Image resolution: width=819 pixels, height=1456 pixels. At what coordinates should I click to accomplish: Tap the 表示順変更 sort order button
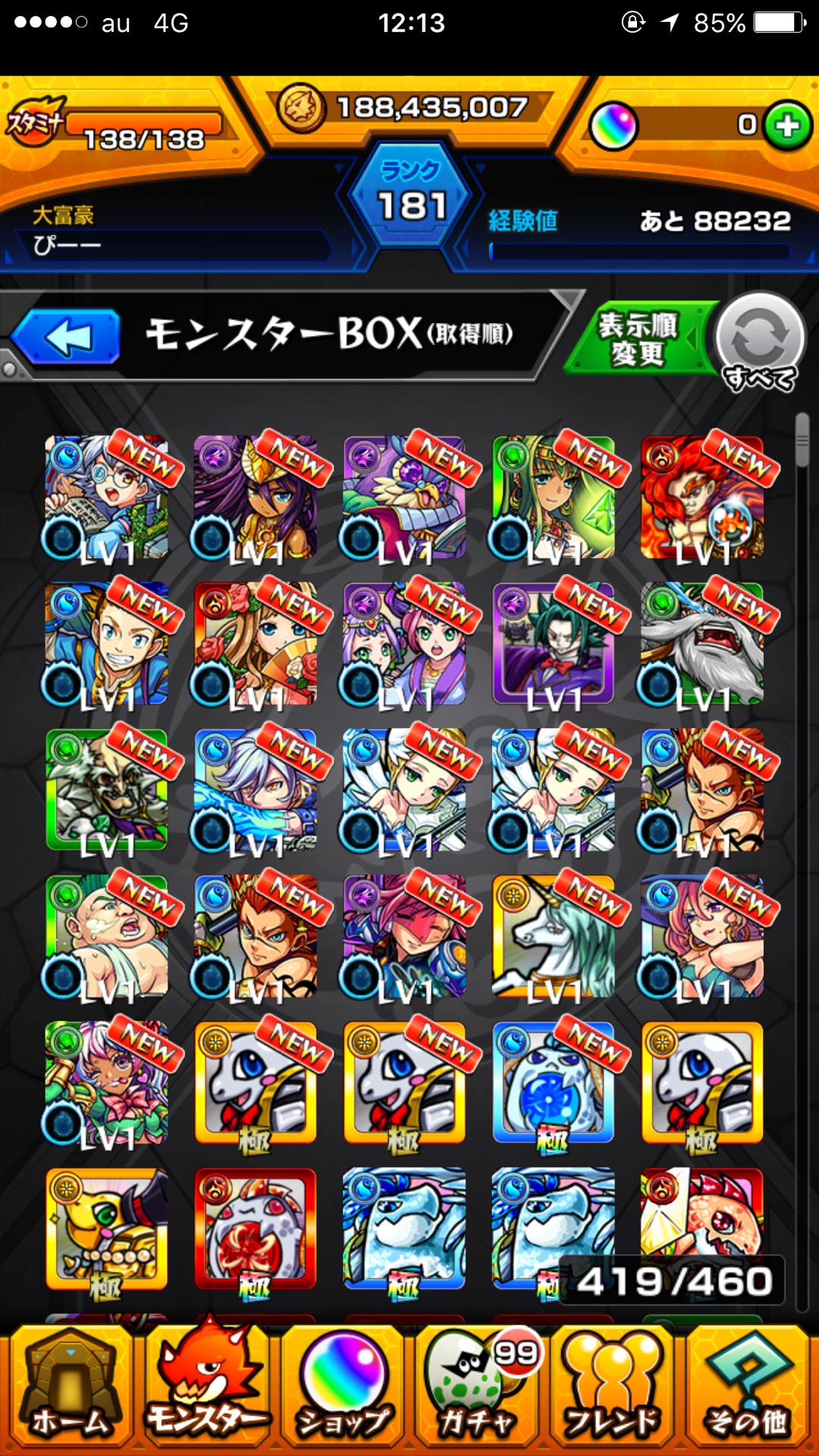point(637,339)
